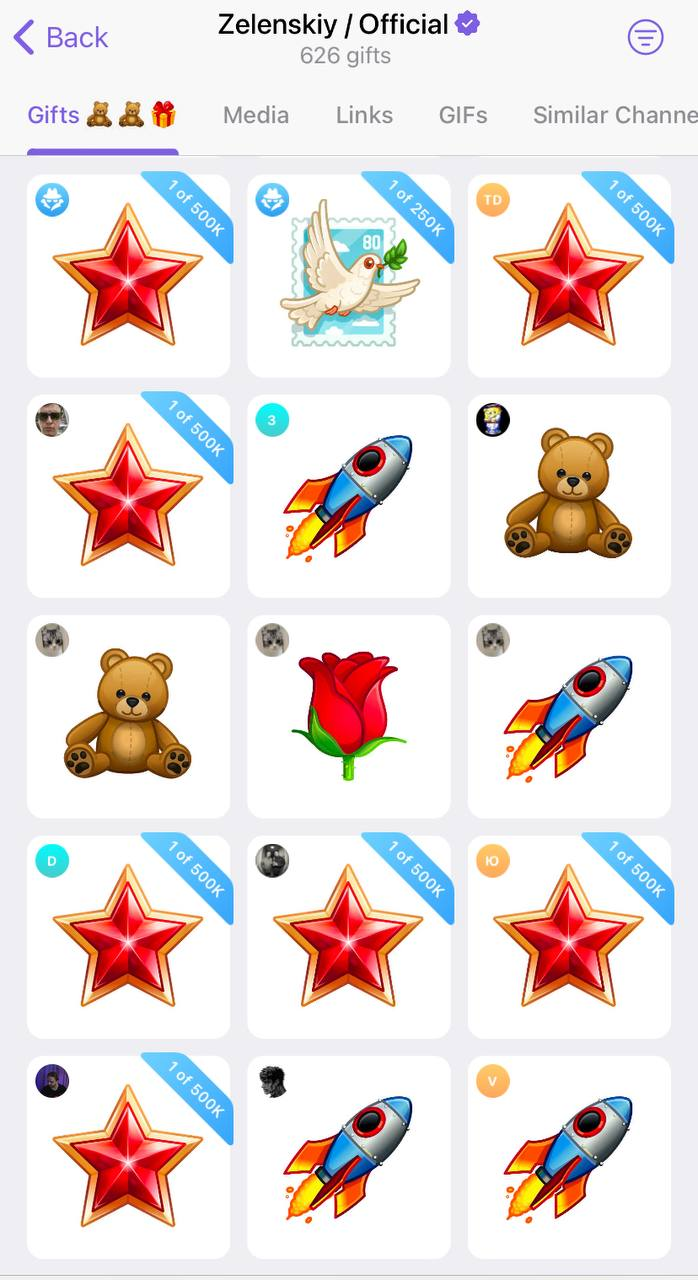Go back to the previous screen
Image resolution: width=698 pixels, height=1280 pixels.
click(x=60, y=38)
